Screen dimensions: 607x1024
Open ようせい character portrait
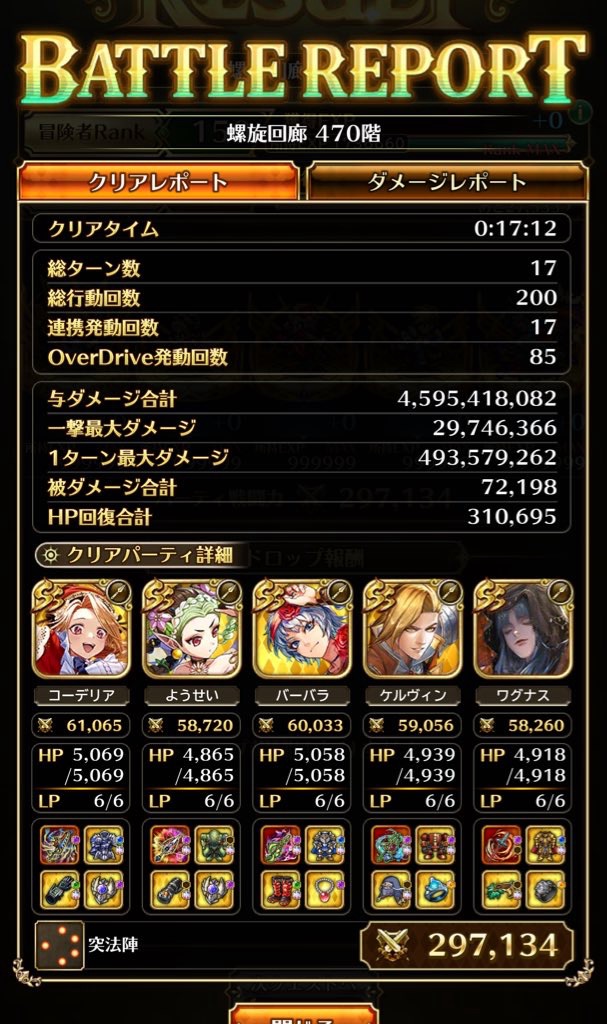(x=192, y=630)
